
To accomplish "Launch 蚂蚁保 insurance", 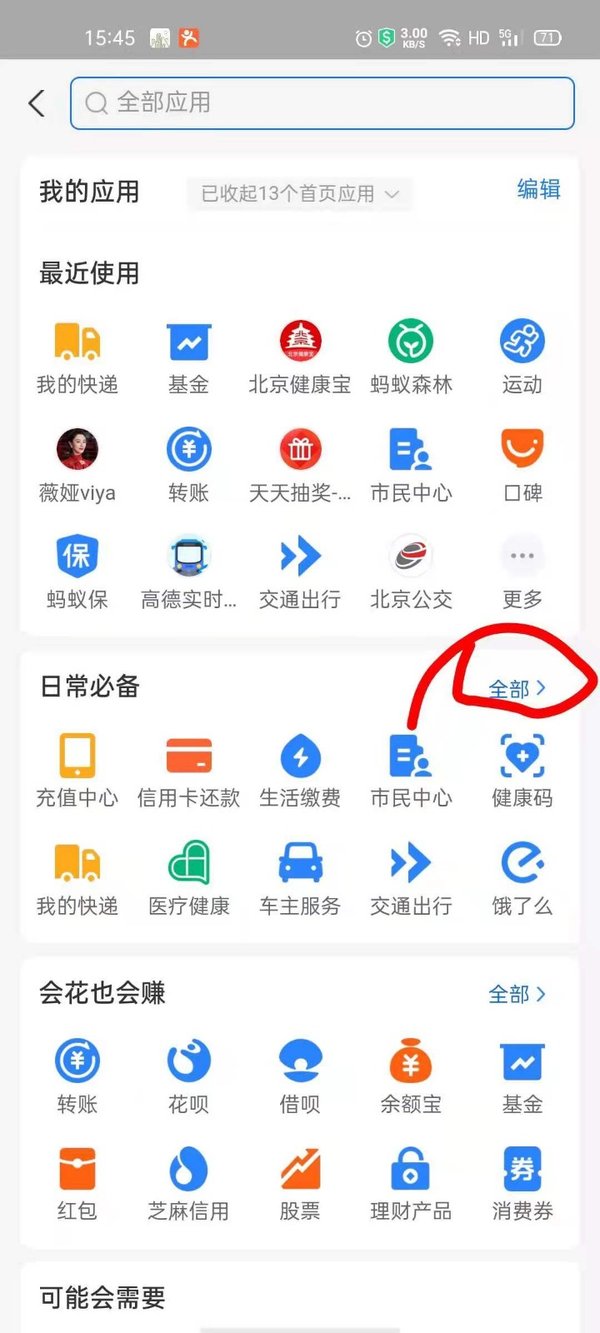I will [77, 572].
